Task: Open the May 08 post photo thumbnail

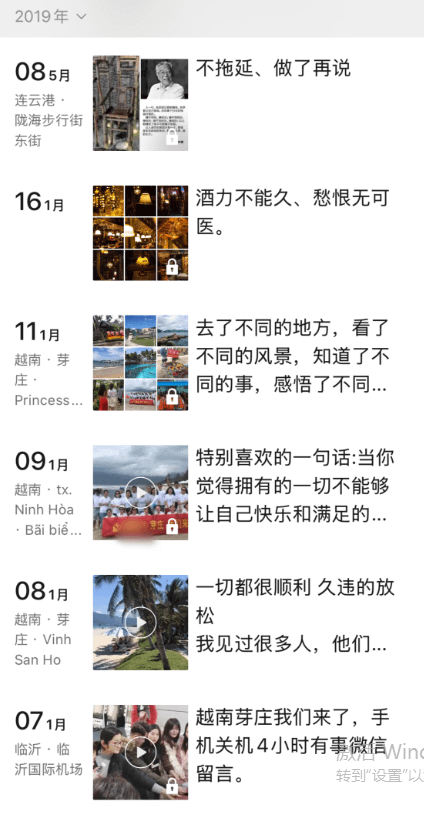Action: tap(141, 103)
